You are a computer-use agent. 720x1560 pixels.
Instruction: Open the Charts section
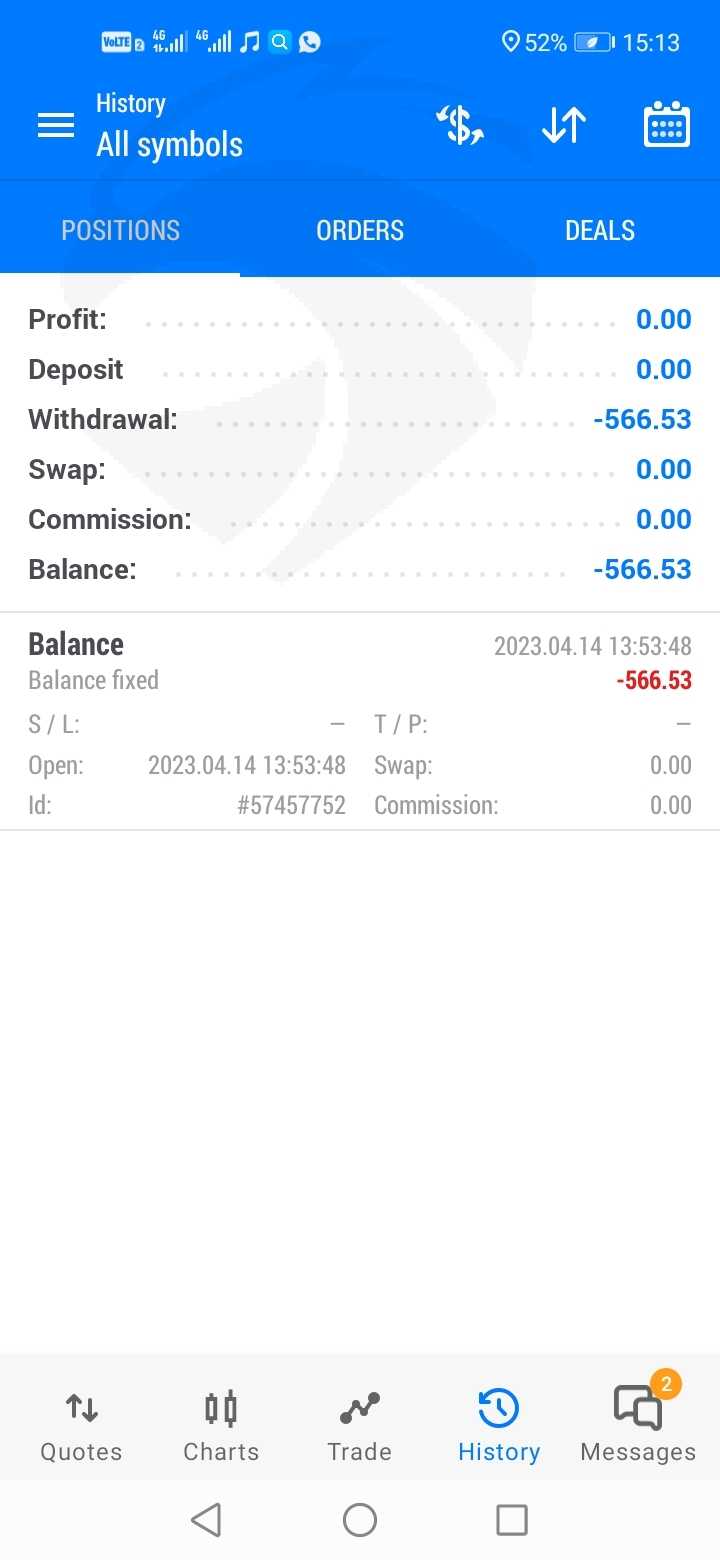(x=221, y=1425)
